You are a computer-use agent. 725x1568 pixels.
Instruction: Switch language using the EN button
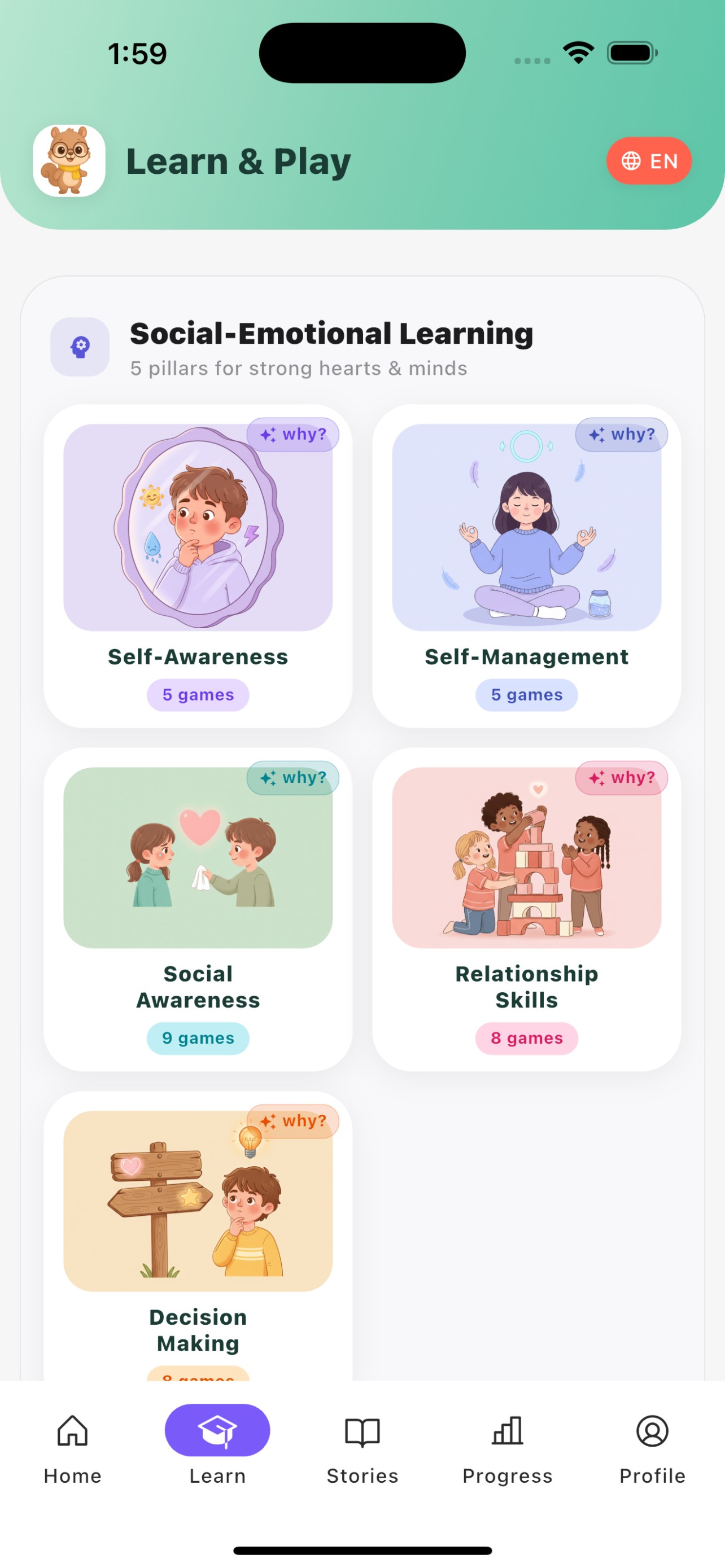(x=649, y=161)
